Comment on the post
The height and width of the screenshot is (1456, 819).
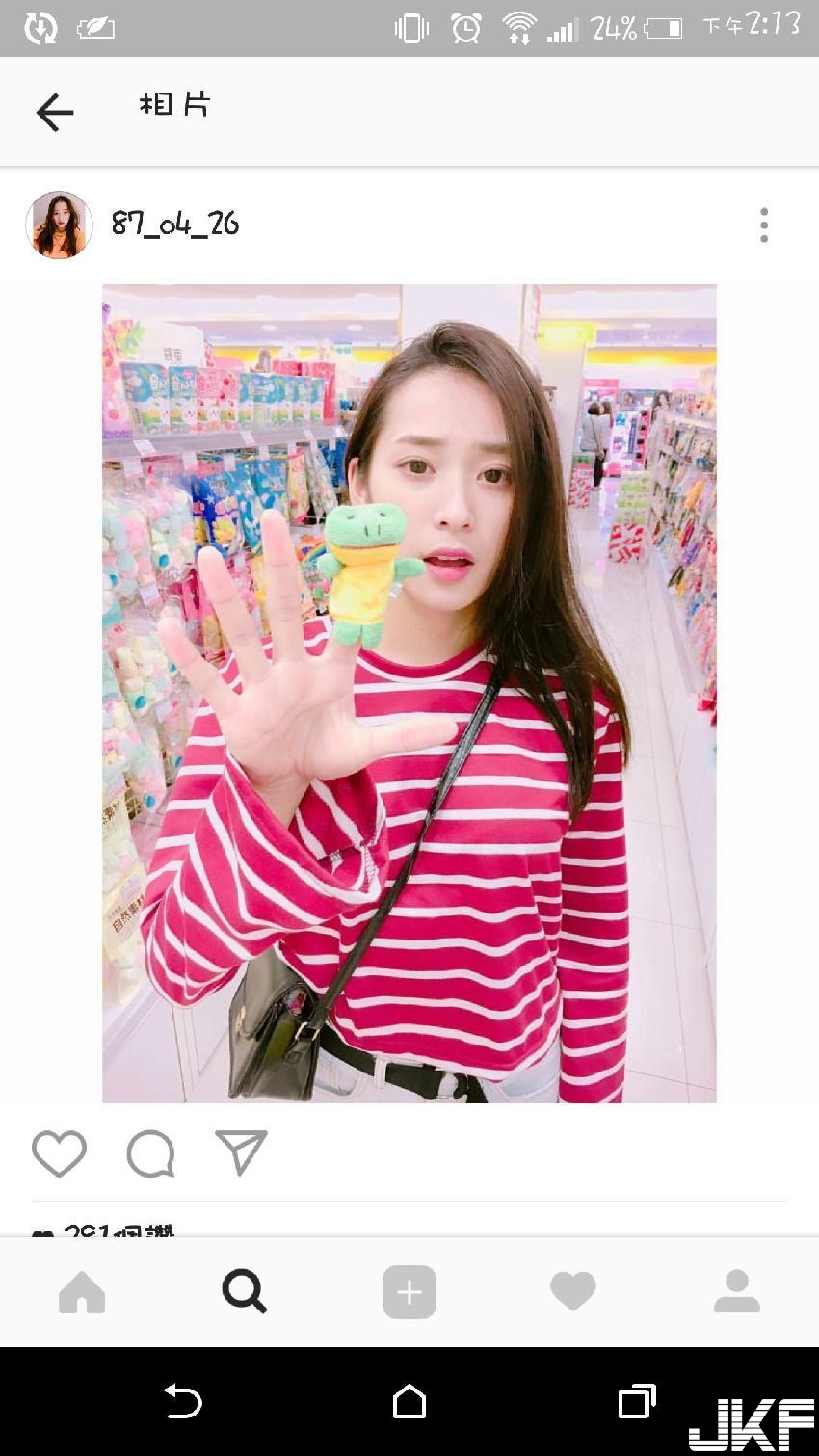click(x=151, y=1153)
